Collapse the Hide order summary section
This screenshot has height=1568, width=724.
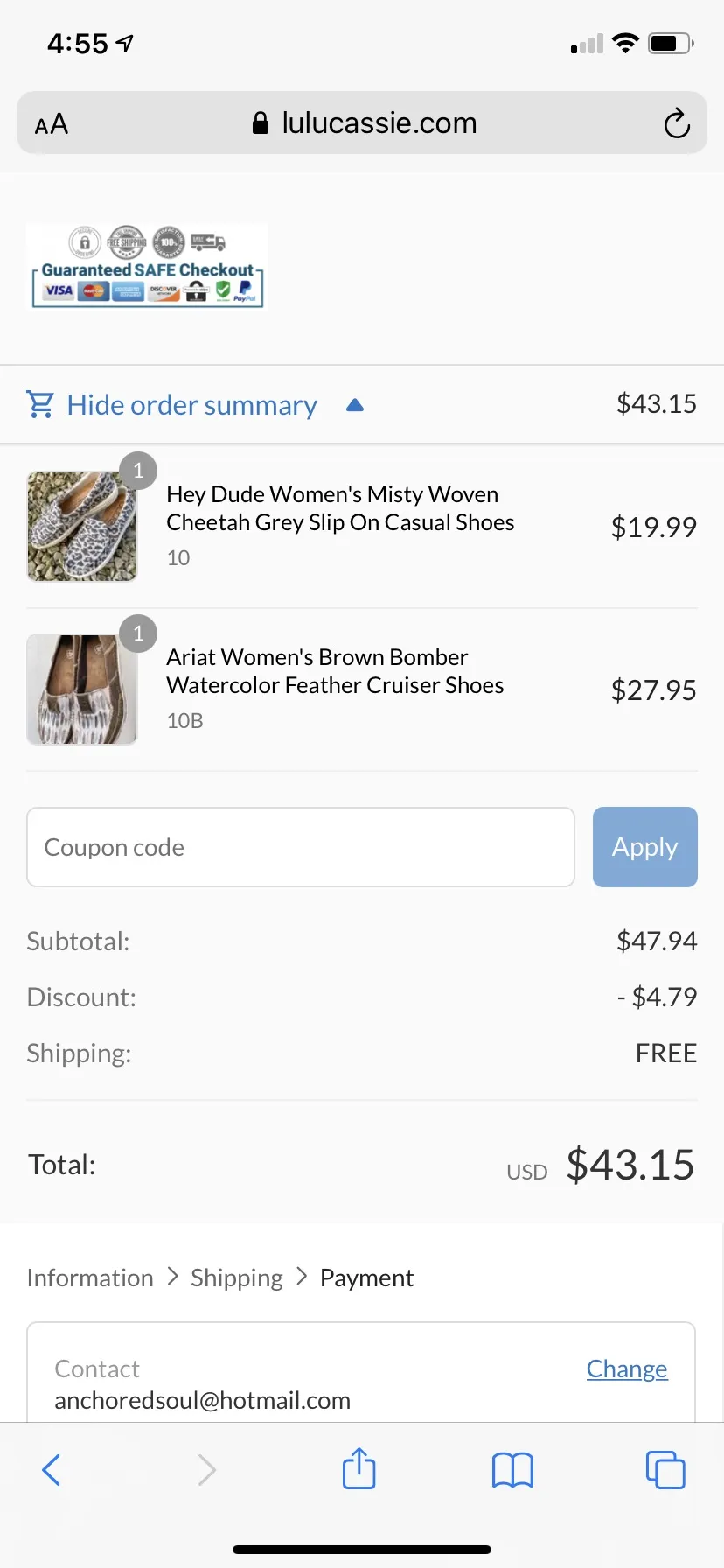(192, 405)
